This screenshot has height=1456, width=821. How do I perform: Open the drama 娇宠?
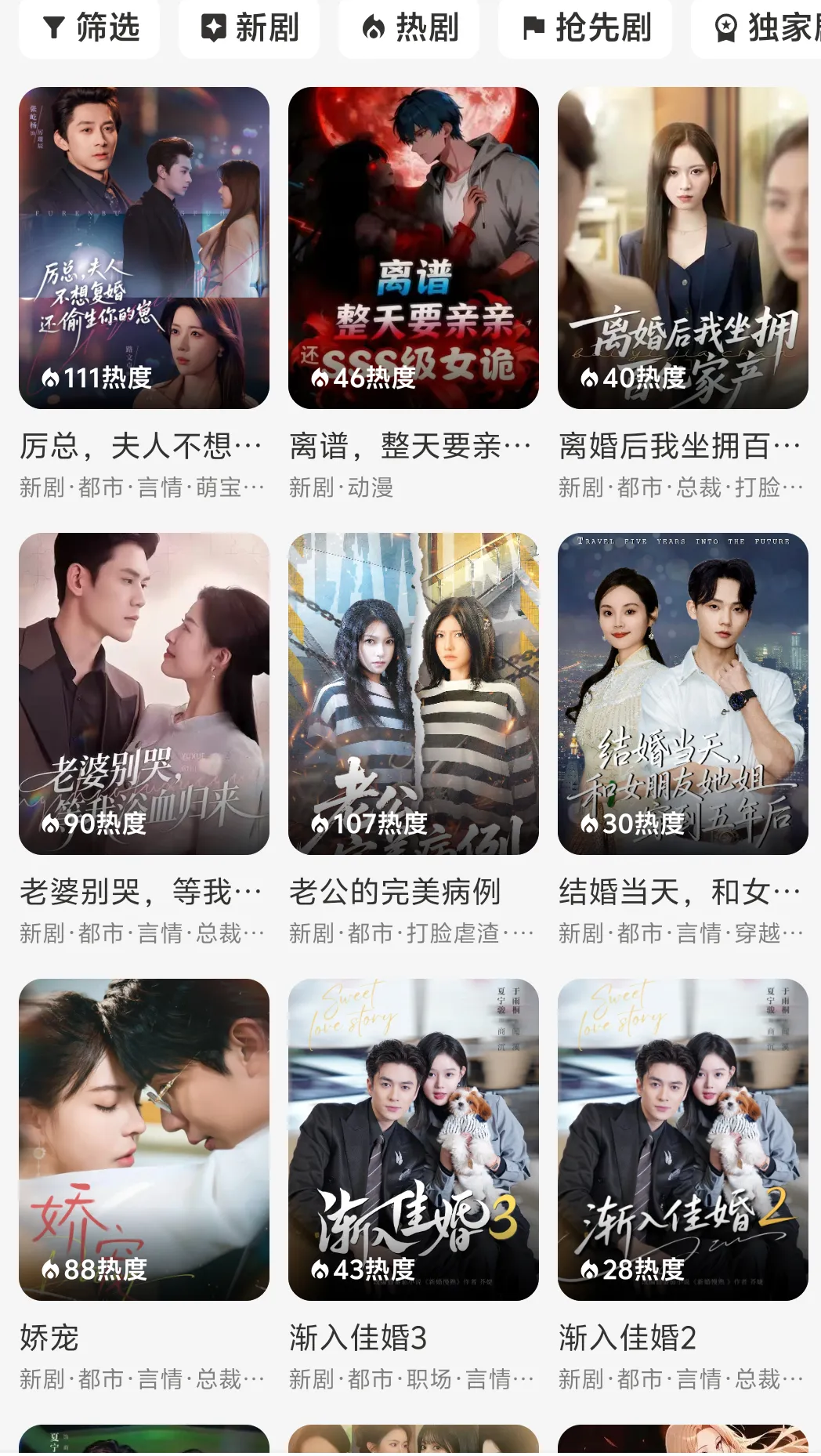pyautogui.click(x=144, y=1139)
